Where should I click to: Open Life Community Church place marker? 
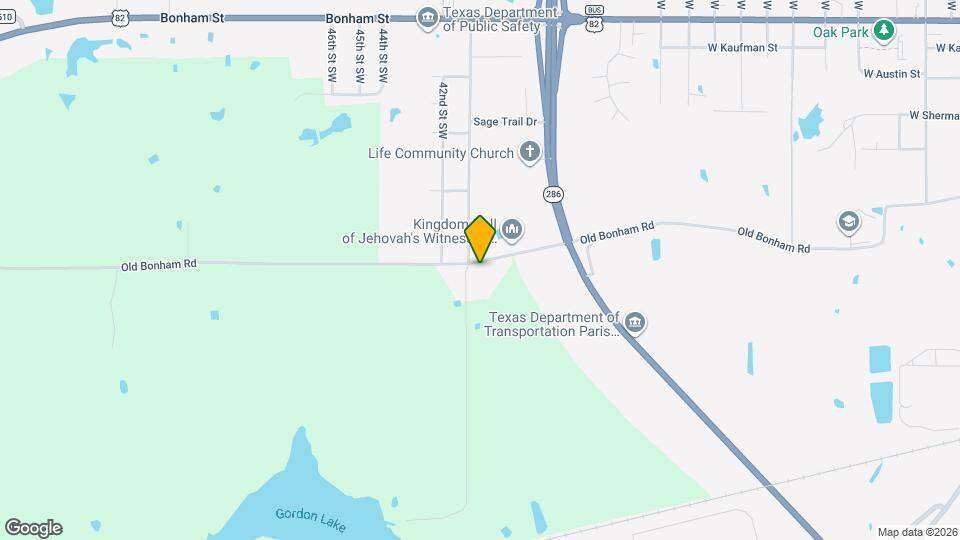tap(529, 153)
